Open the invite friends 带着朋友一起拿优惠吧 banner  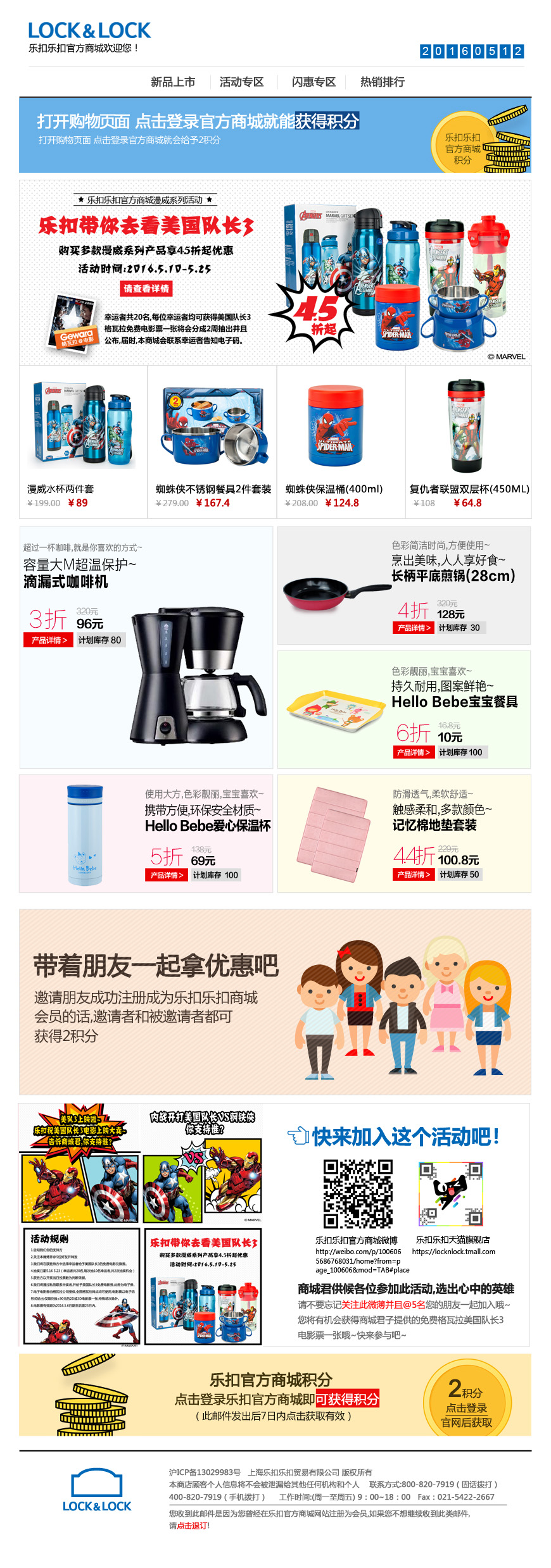[275, 1002]
